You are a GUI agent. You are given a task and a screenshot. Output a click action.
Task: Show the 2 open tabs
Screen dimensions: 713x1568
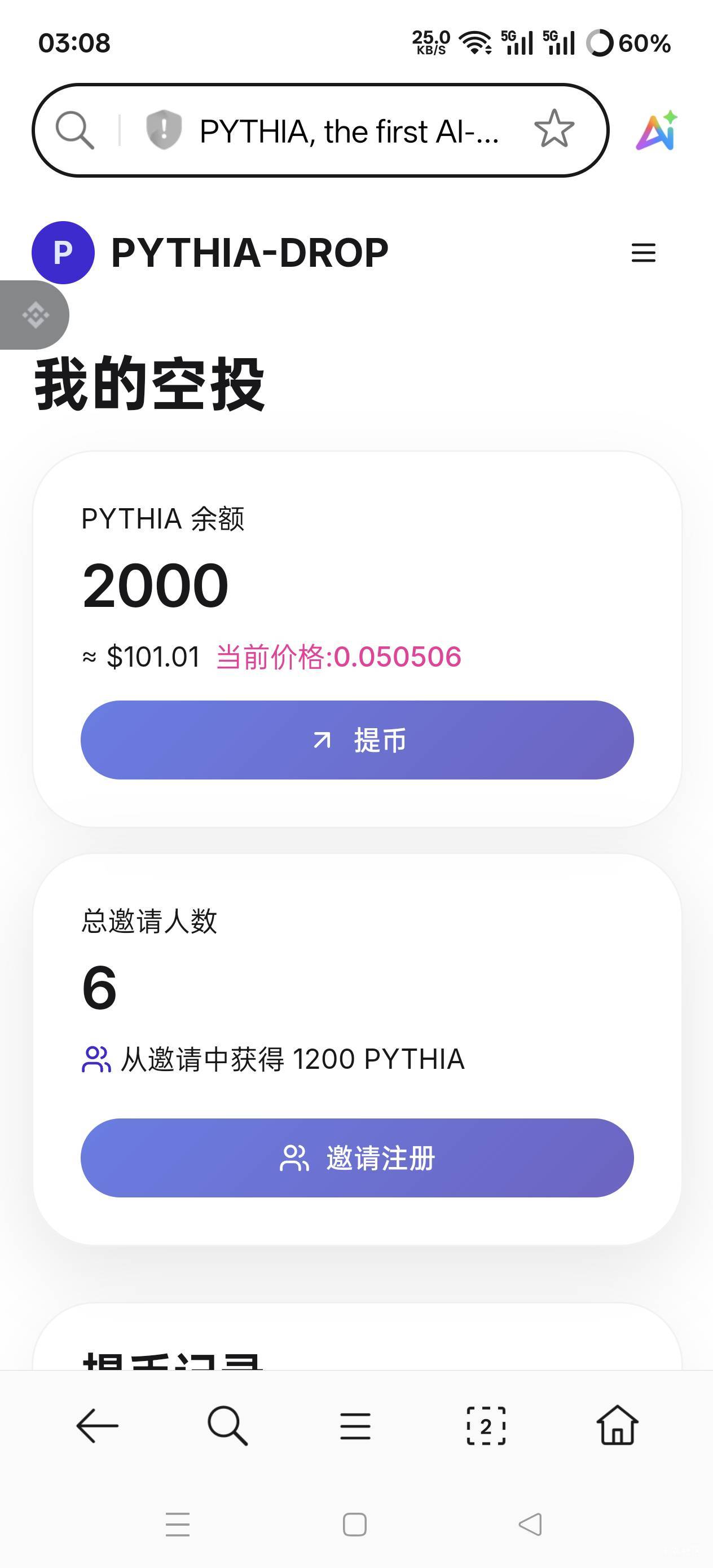coord(486,1425)
